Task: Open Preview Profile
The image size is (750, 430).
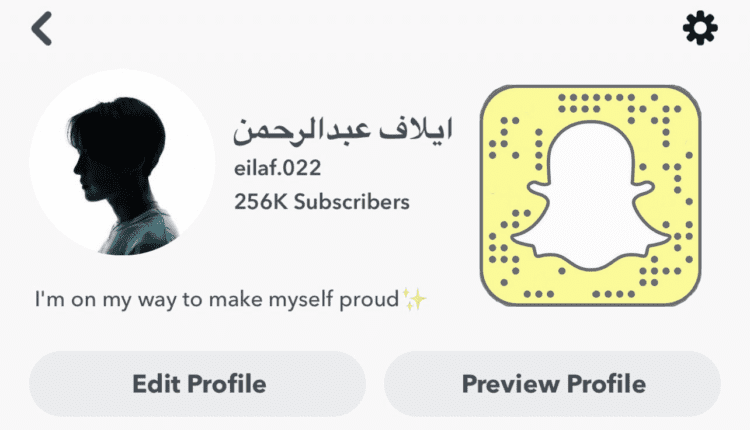Action: (x=553, y=383)
